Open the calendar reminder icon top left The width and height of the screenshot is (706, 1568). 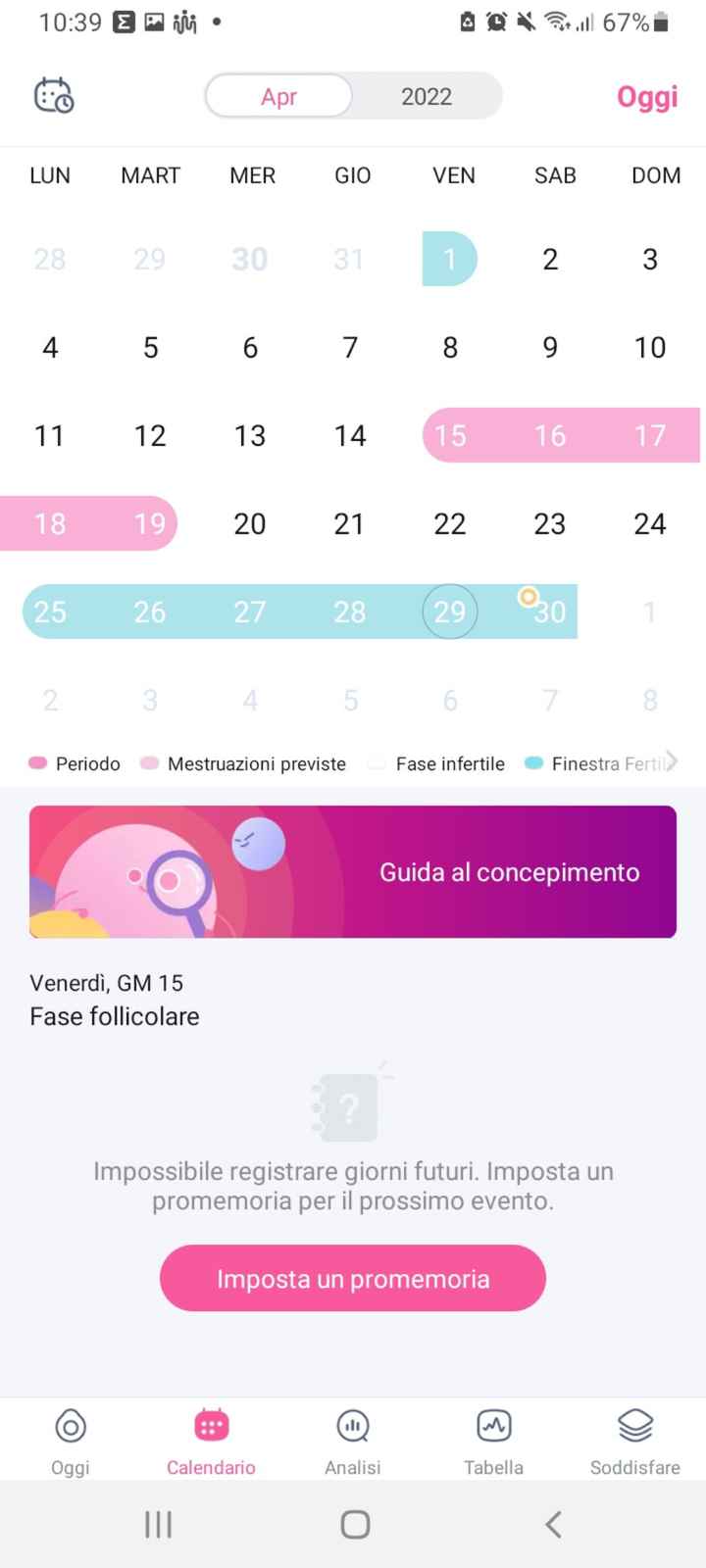(52, 94)
